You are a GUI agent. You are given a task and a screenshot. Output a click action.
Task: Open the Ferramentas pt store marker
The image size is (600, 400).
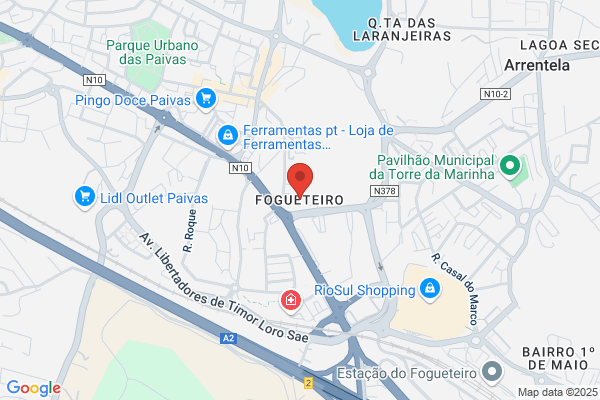click(228, 136)
